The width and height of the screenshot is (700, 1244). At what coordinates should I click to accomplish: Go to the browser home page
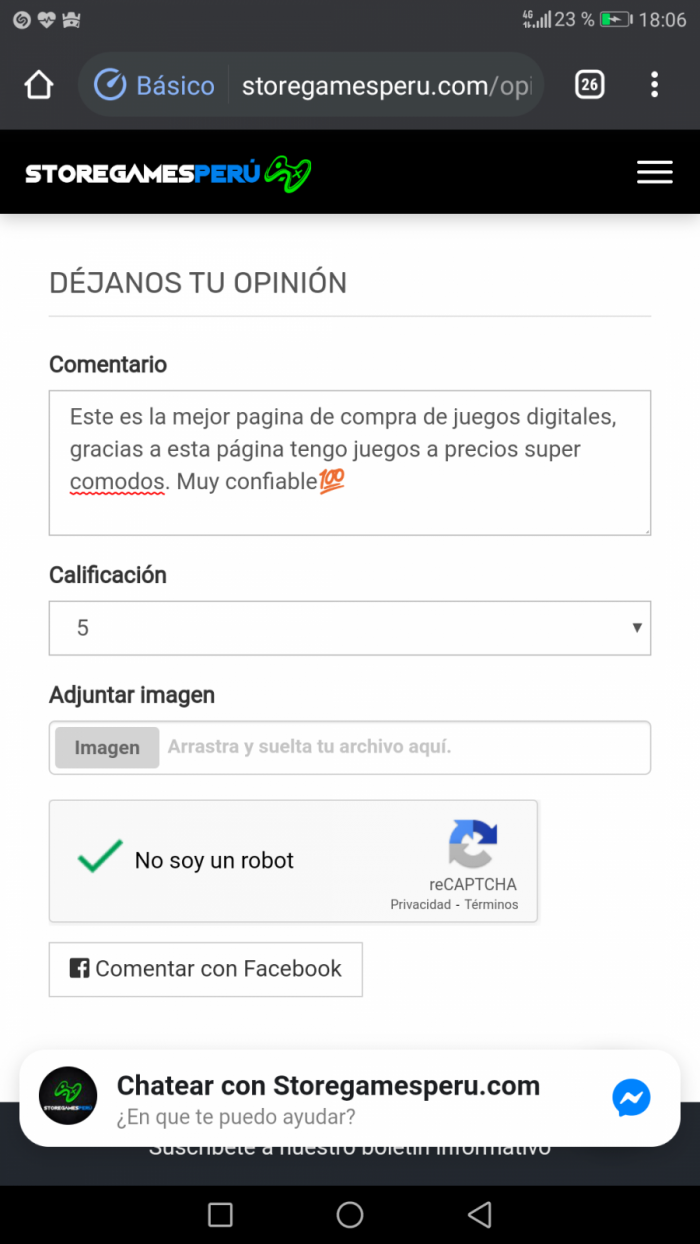(x=38, y=85)
